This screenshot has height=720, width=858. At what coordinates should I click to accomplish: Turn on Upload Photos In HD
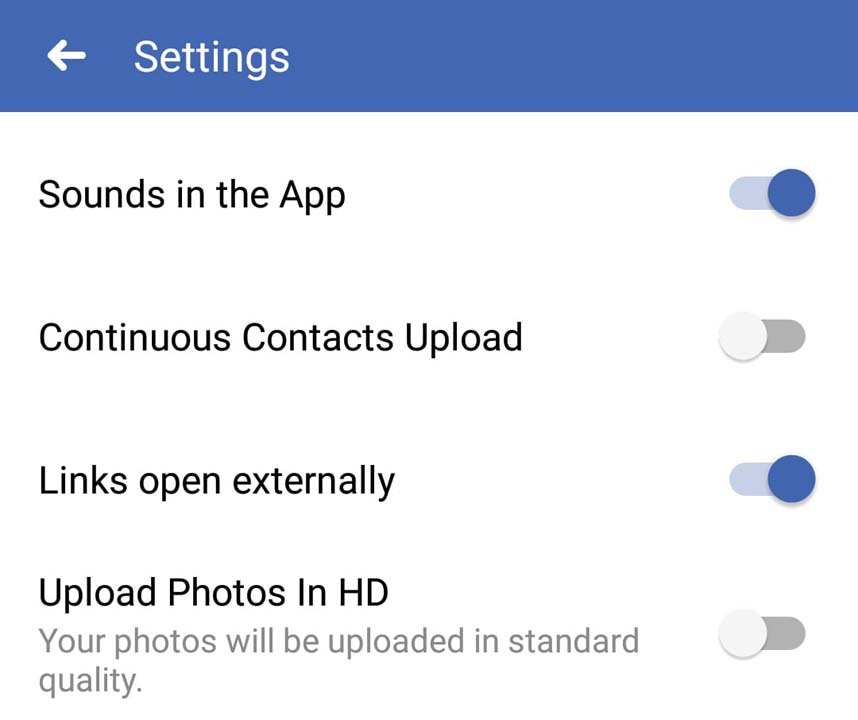[x=762, y=634]
